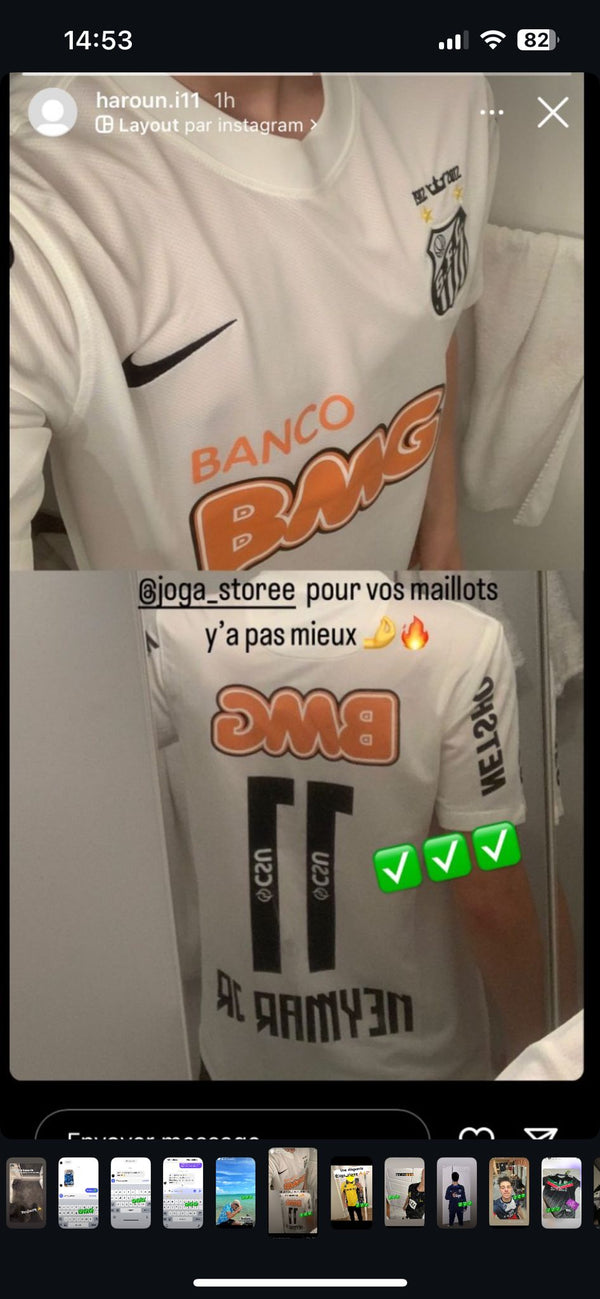Share the story with the paper plane icon

(541, 1133)
